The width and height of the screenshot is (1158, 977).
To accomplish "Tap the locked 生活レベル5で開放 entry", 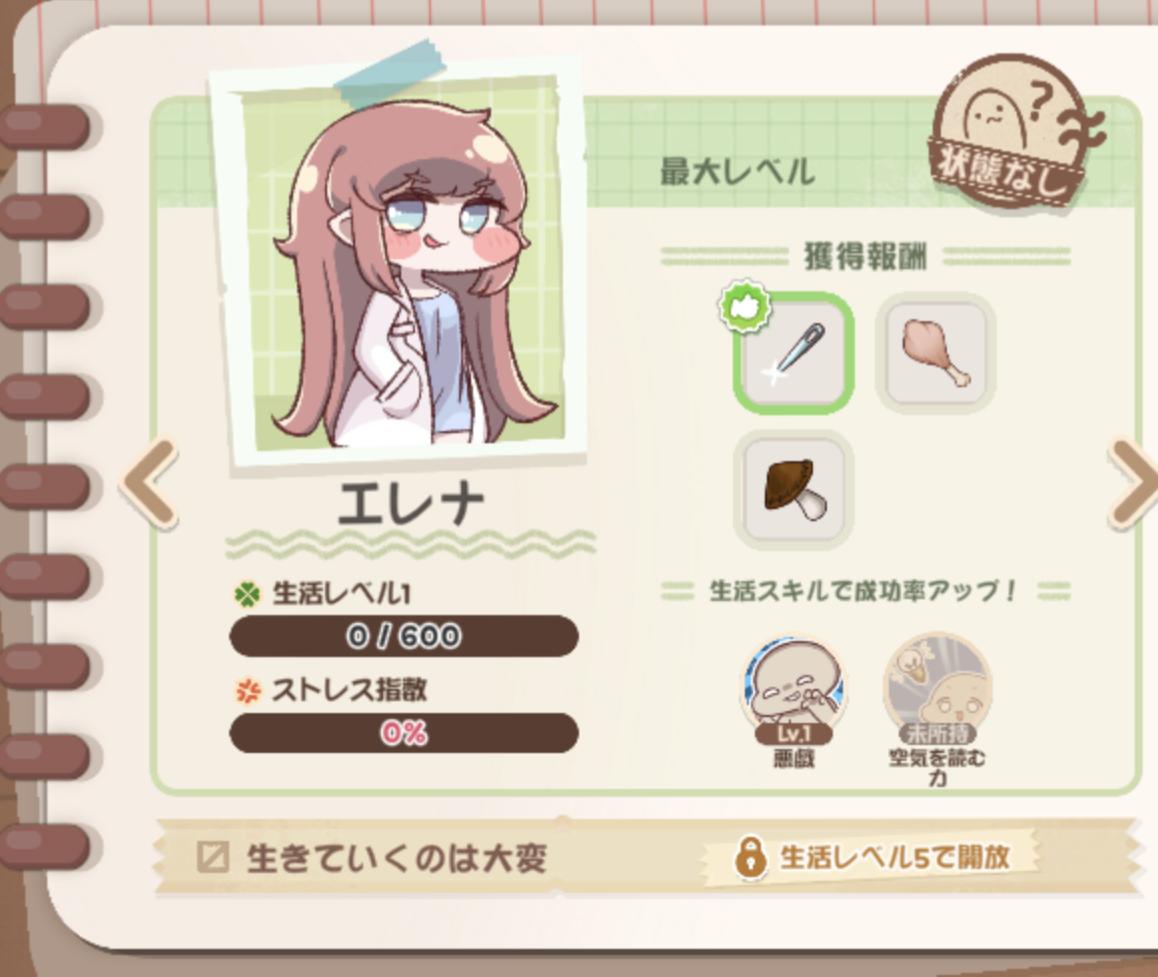I will coord(872,857).
